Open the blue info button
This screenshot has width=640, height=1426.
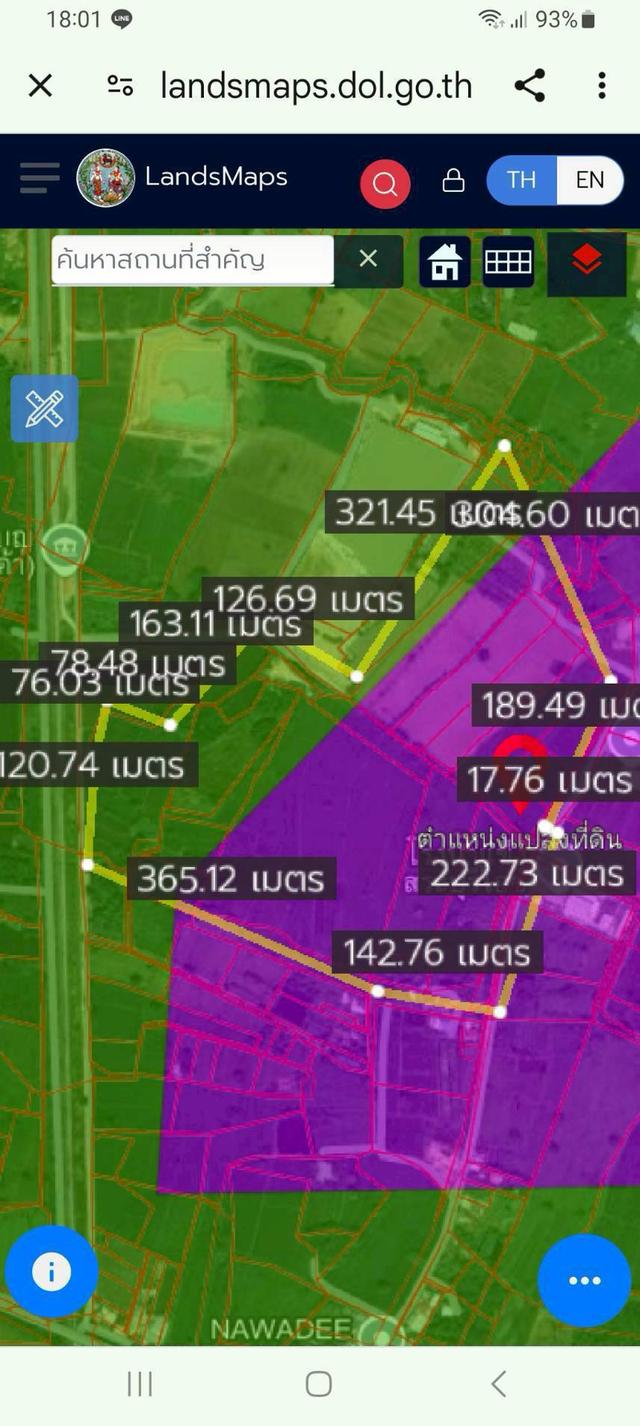[51, 1272]
